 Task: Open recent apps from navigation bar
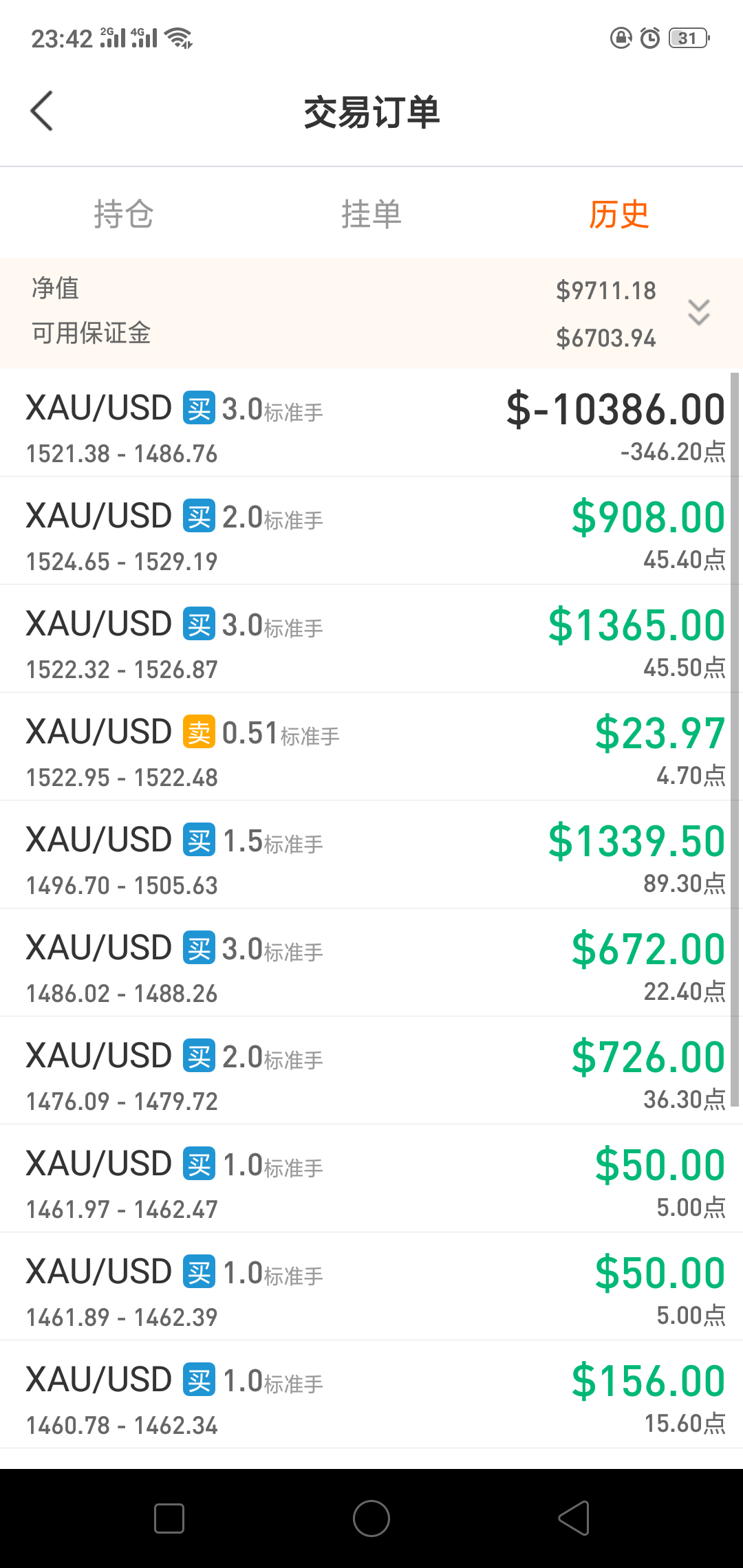pyautogui.click(x=169, y=1518)
